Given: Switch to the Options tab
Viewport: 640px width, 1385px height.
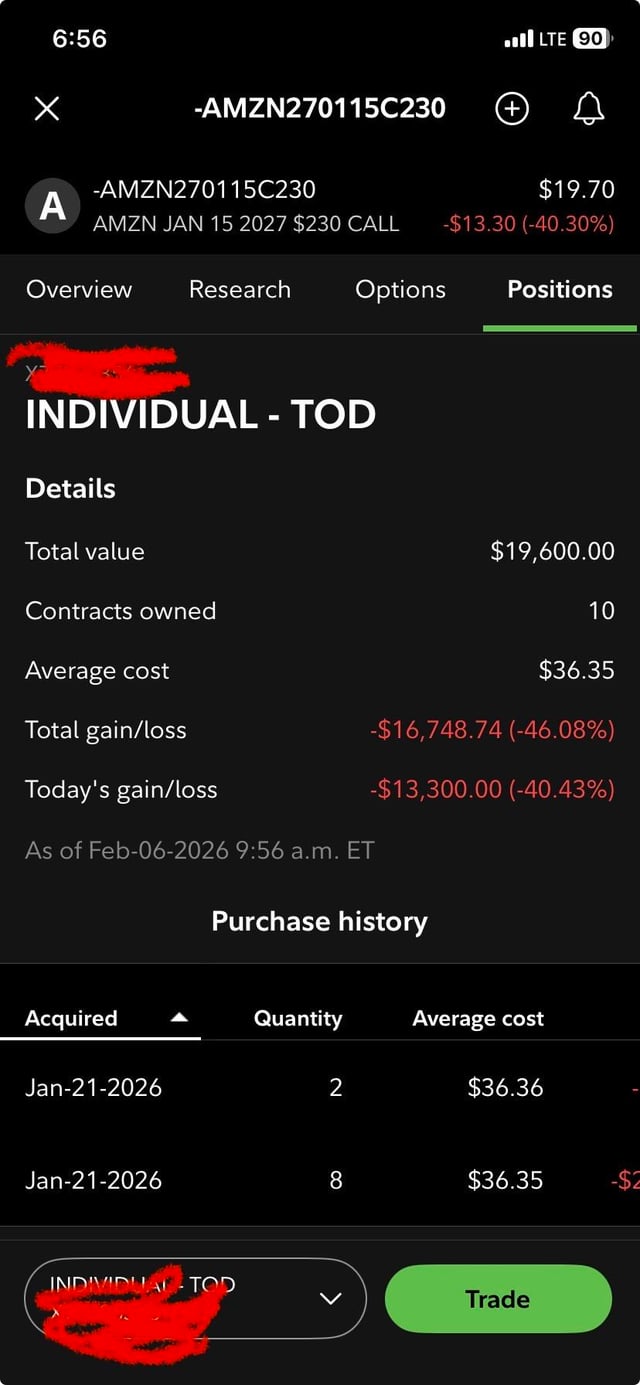Looking at the screenshot, I should point(400,290).
